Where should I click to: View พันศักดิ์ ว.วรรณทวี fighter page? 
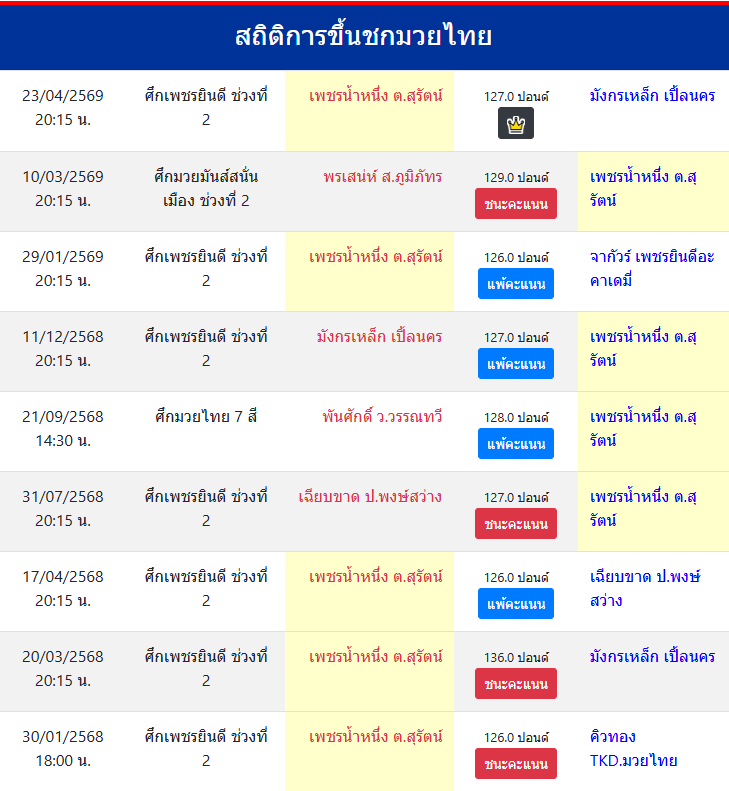pyautogui.click(x=382, y=417)
